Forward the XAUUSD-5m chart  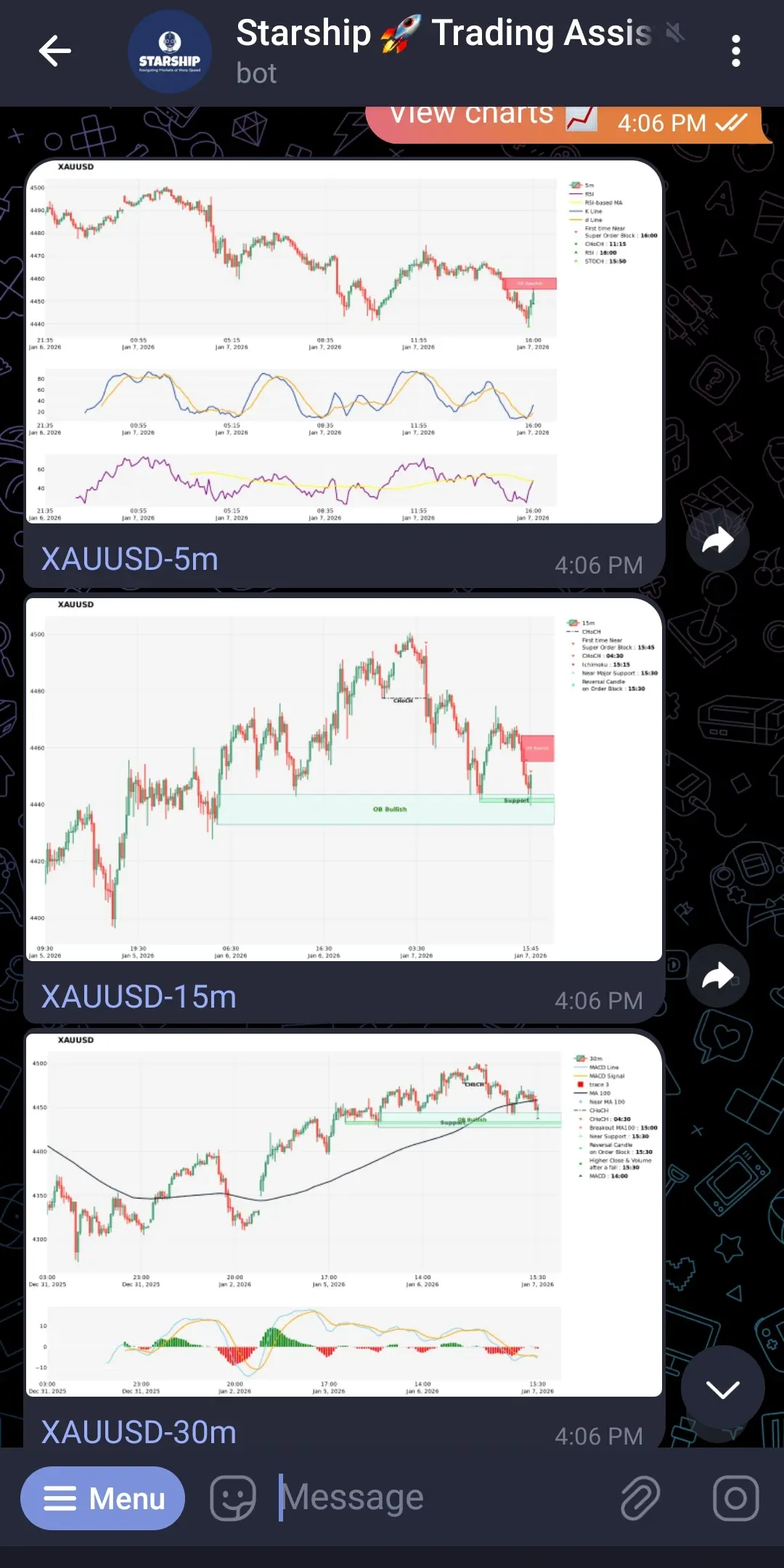click(x=717, y=541)
